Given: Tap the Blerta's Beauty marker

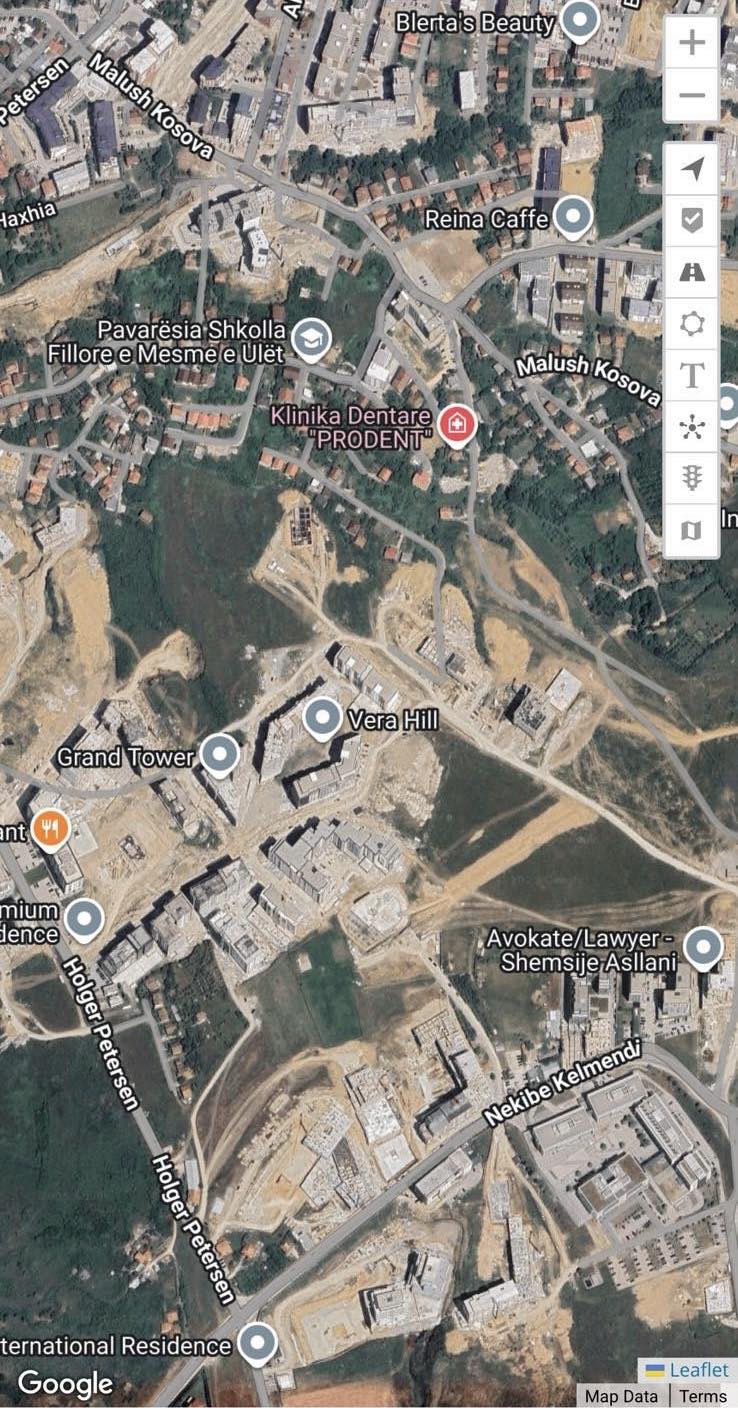Looking at the screenshot, I should [580, 19].
